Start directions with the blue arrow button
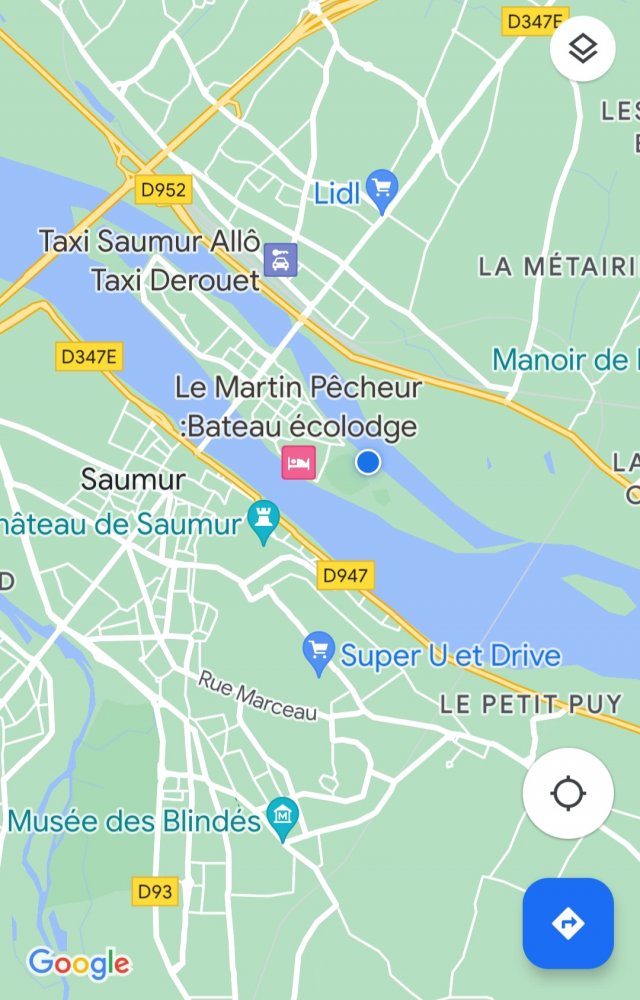The width and height of the screenshot is (640, 1000). click(x=568, y=923)
